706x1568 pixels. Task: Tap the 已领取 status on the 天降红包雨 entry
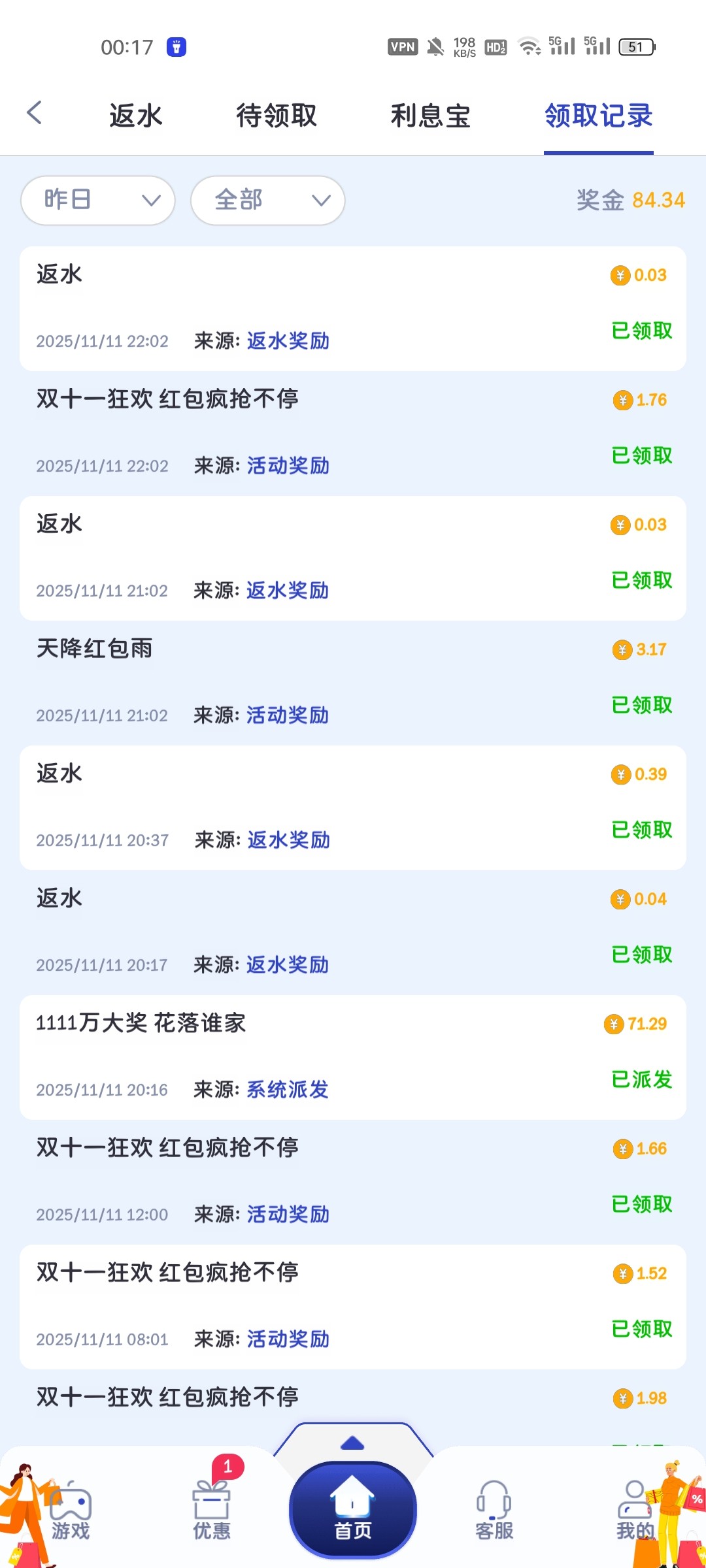[x=641, y=706]
